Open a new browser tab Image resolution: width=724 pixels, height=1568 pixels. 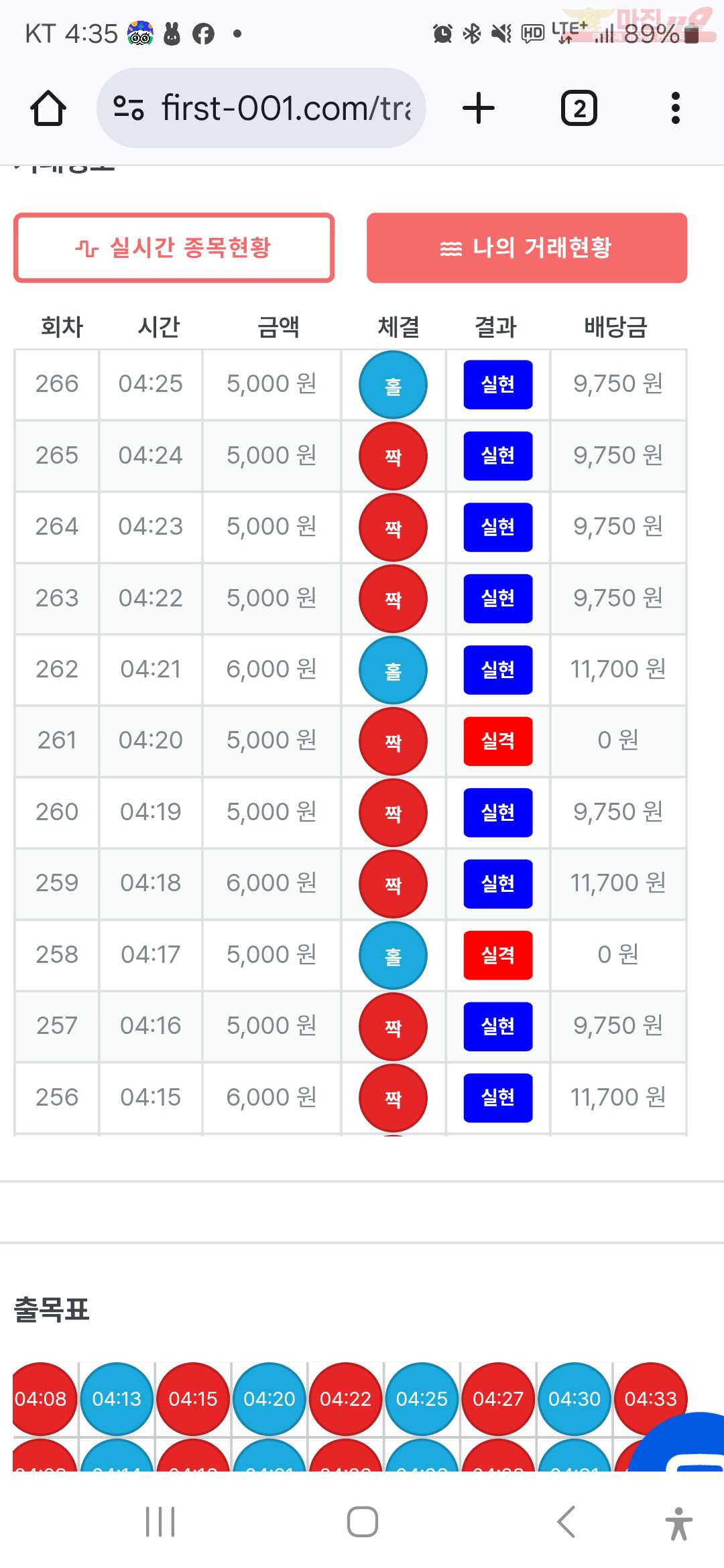coord(479,108)
